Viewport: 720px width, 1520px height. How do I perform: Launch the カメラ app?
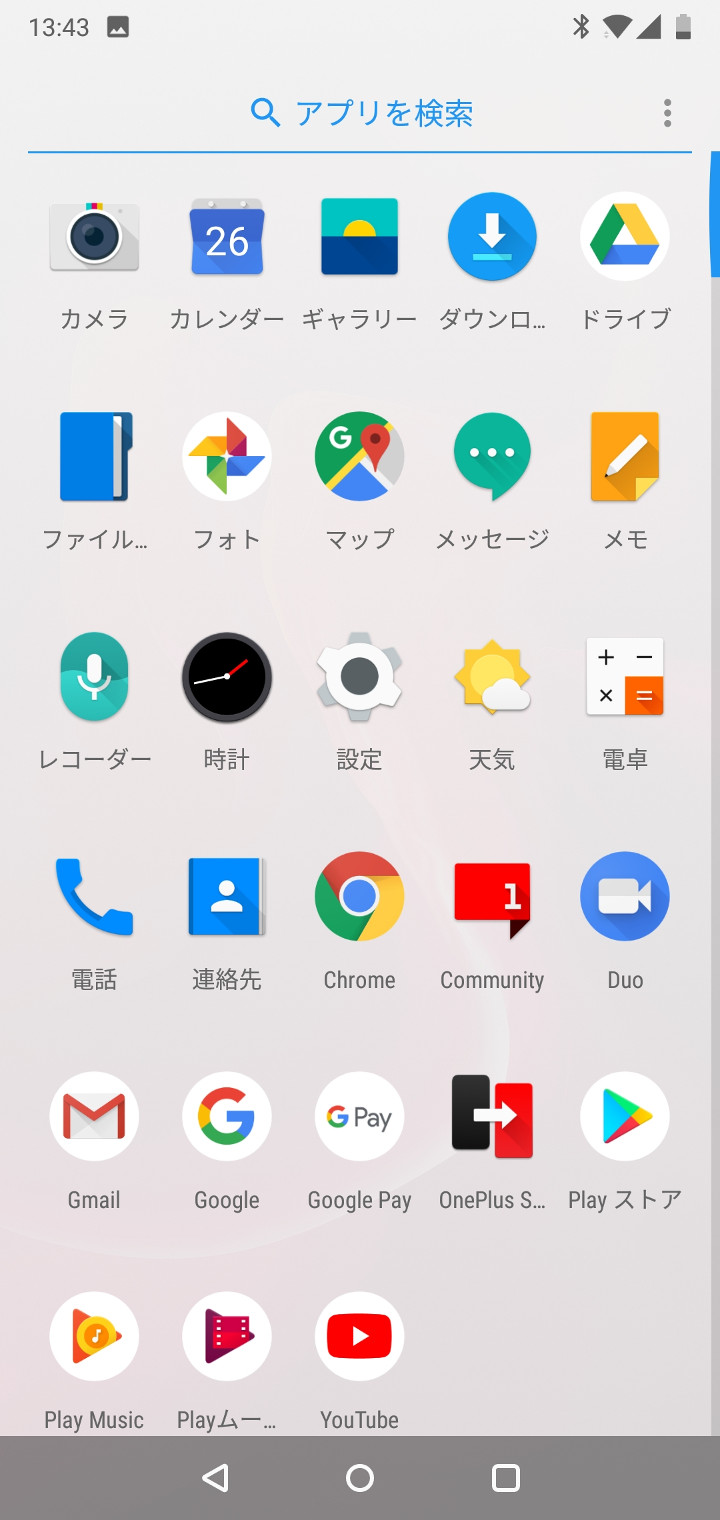coord(94,237)
